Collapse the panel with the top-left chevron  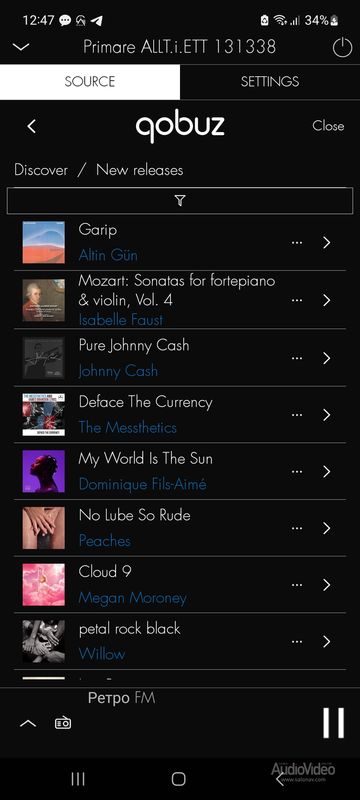tap(21, 47)
